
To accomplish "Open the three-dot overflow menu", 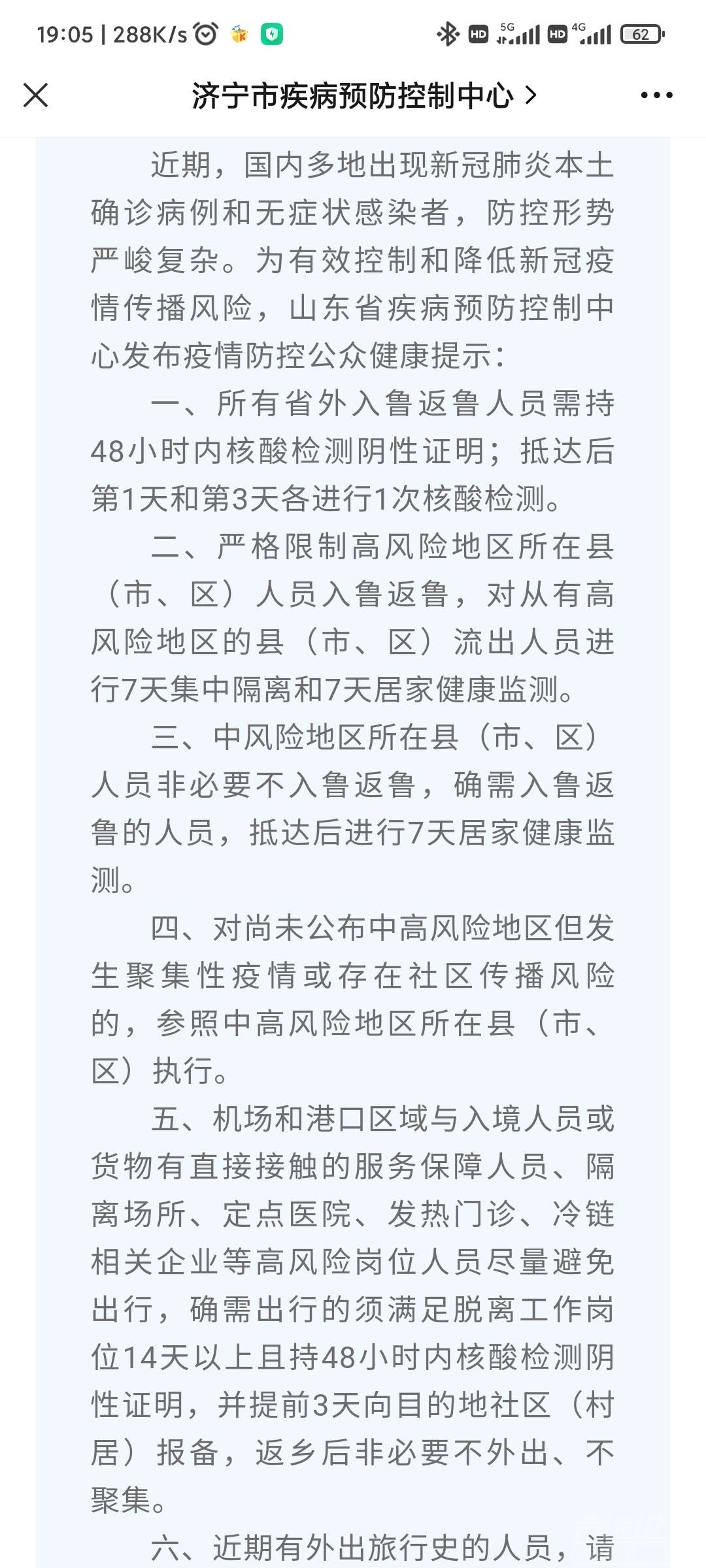I will point(656,95).
